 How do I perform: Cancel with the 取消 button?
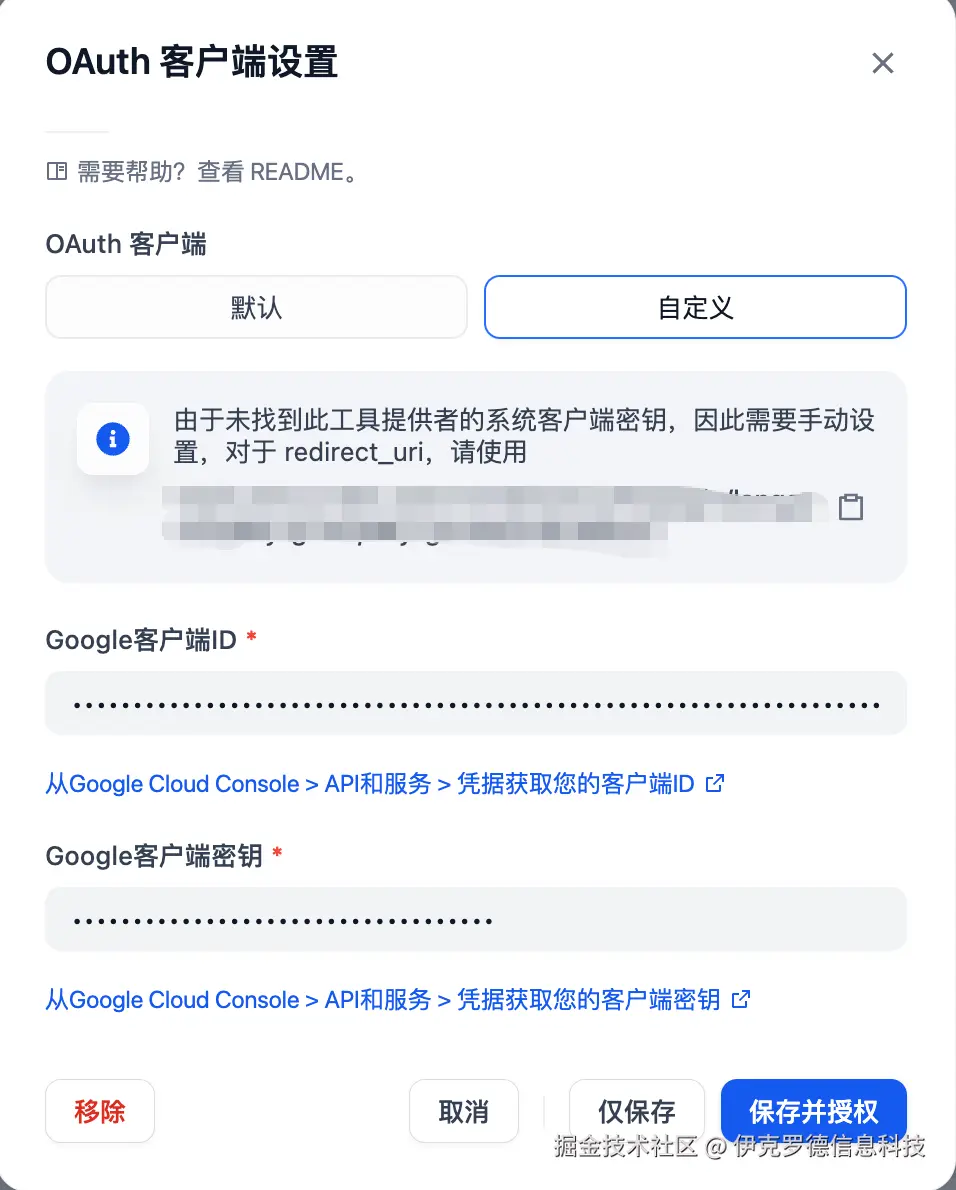tap(464, 1111)
